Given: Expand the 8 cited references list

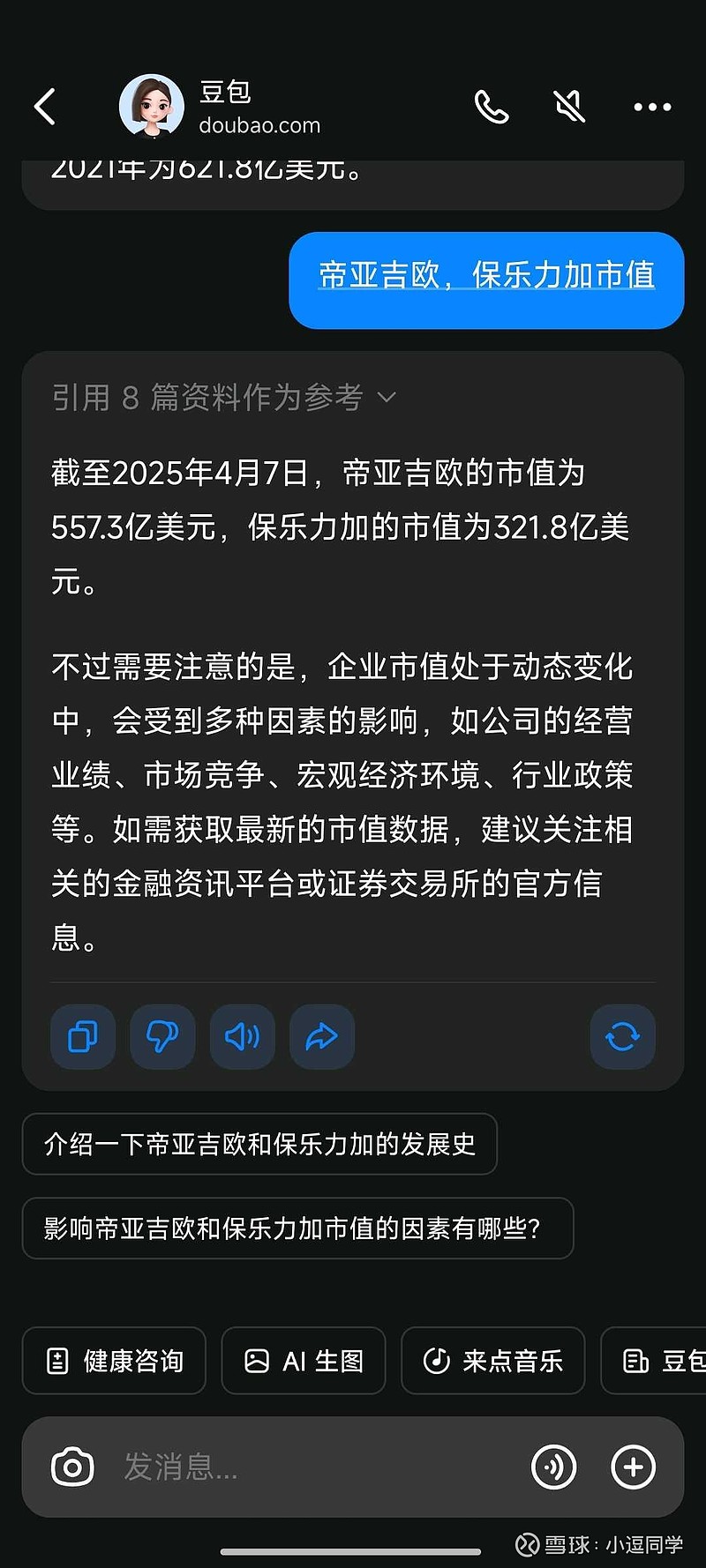Looking at the screenshot, I should (221, 398).
